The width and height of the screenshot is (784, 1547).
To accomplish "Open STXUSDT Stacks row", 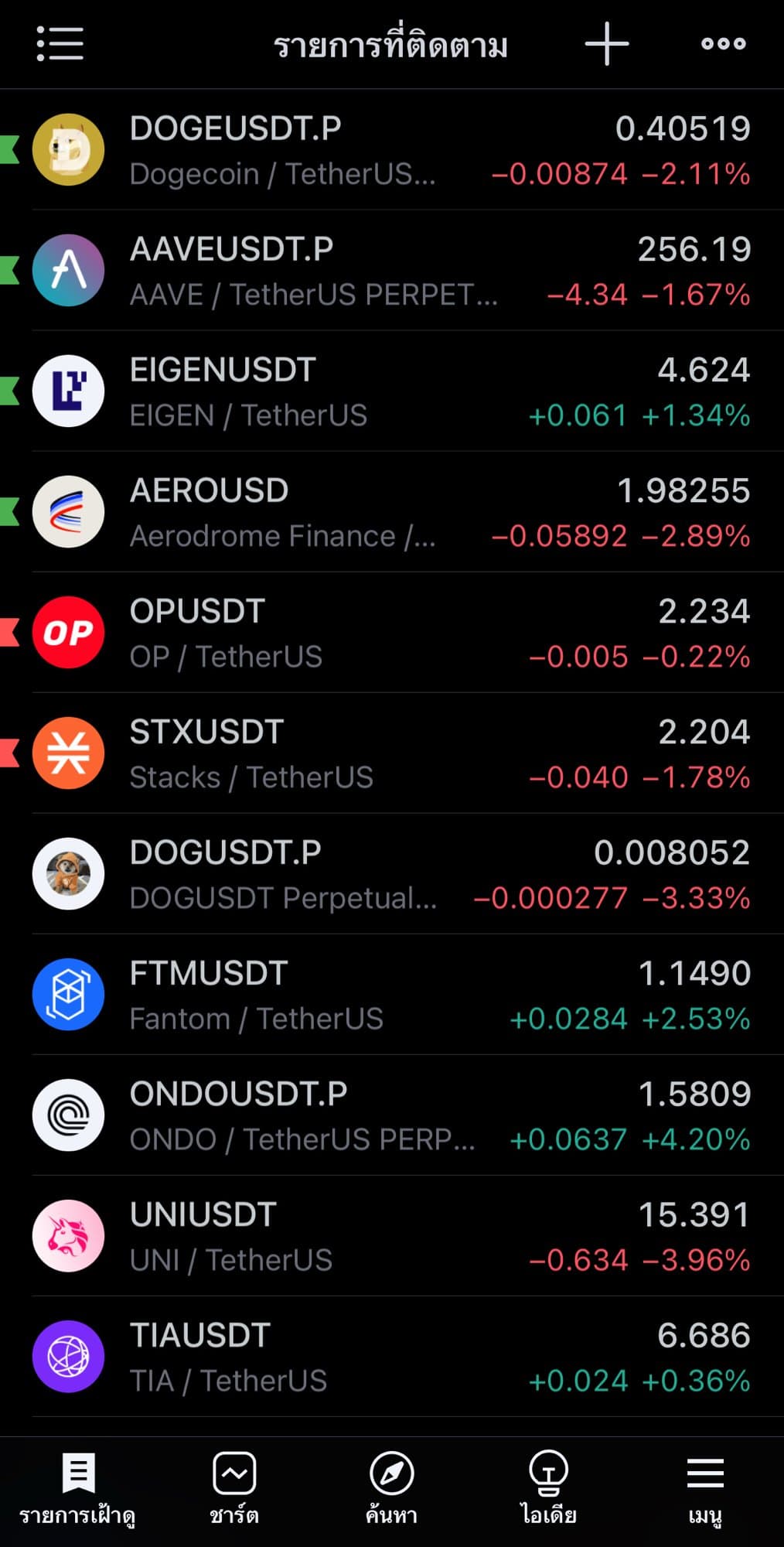I will click(x=392, y=753).
